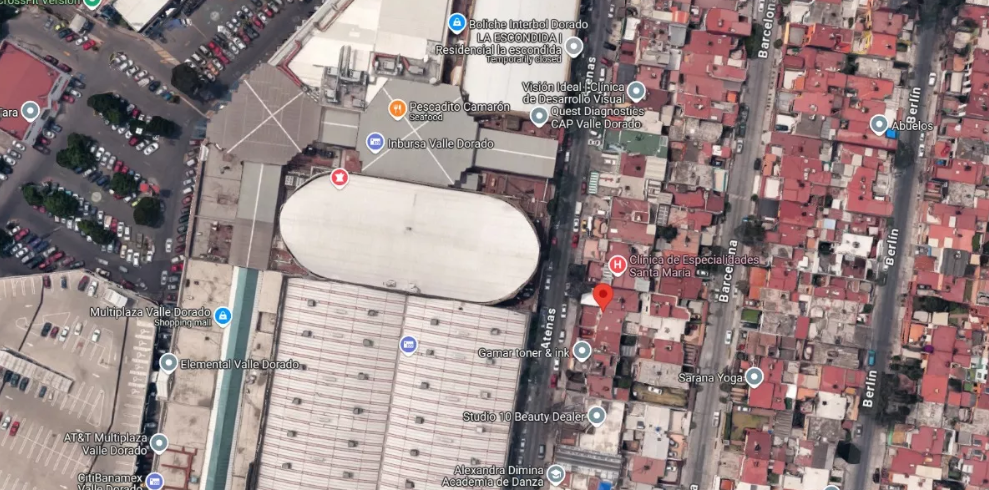Open the Pescadito Camarón seafood restaurant marker
Screen dimensions: 989x490
pyautogui.click(x=397, y=109)
